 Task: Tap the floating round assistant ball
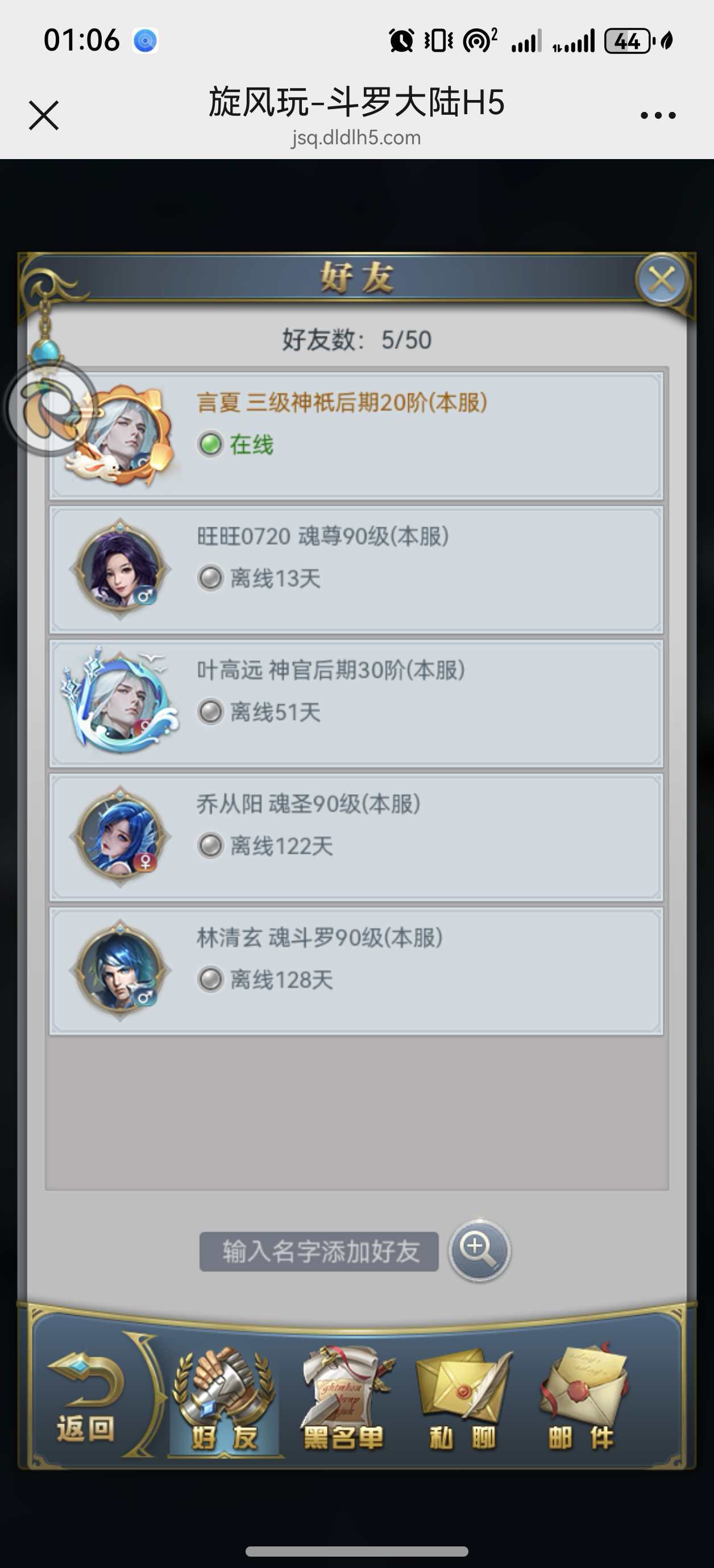(50, 408)
